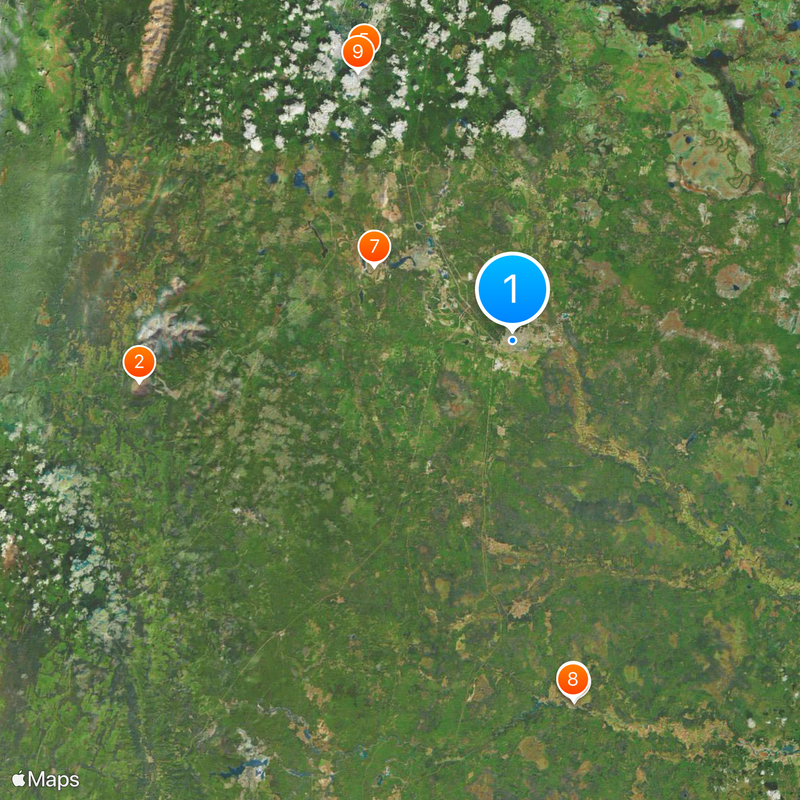Screen dimensions: 800x800
Task: Select the orange map pin numbered 2
Action: coord(139,362)
